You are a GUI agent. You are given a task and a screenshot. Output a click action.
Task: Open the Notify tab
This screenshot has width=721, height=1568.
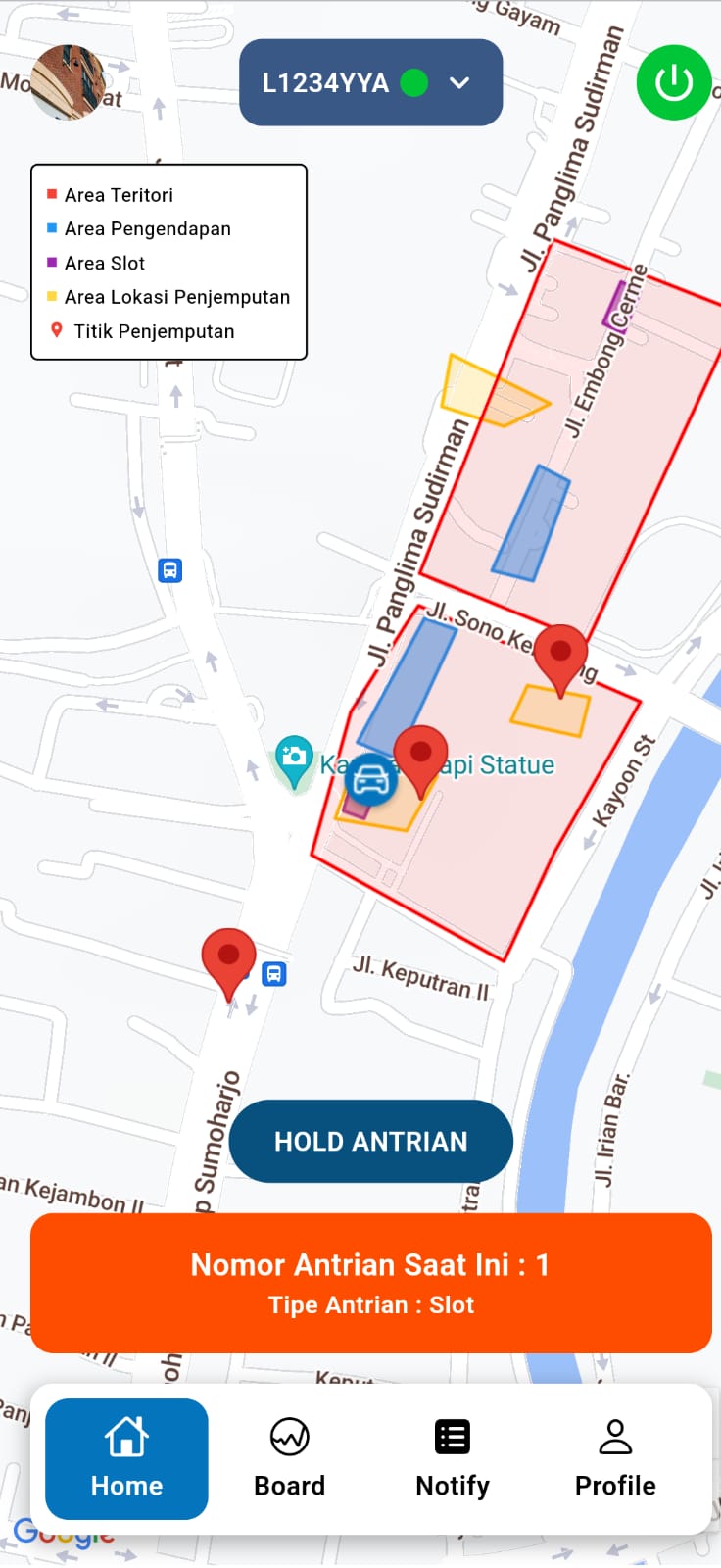click(452, 1458)
